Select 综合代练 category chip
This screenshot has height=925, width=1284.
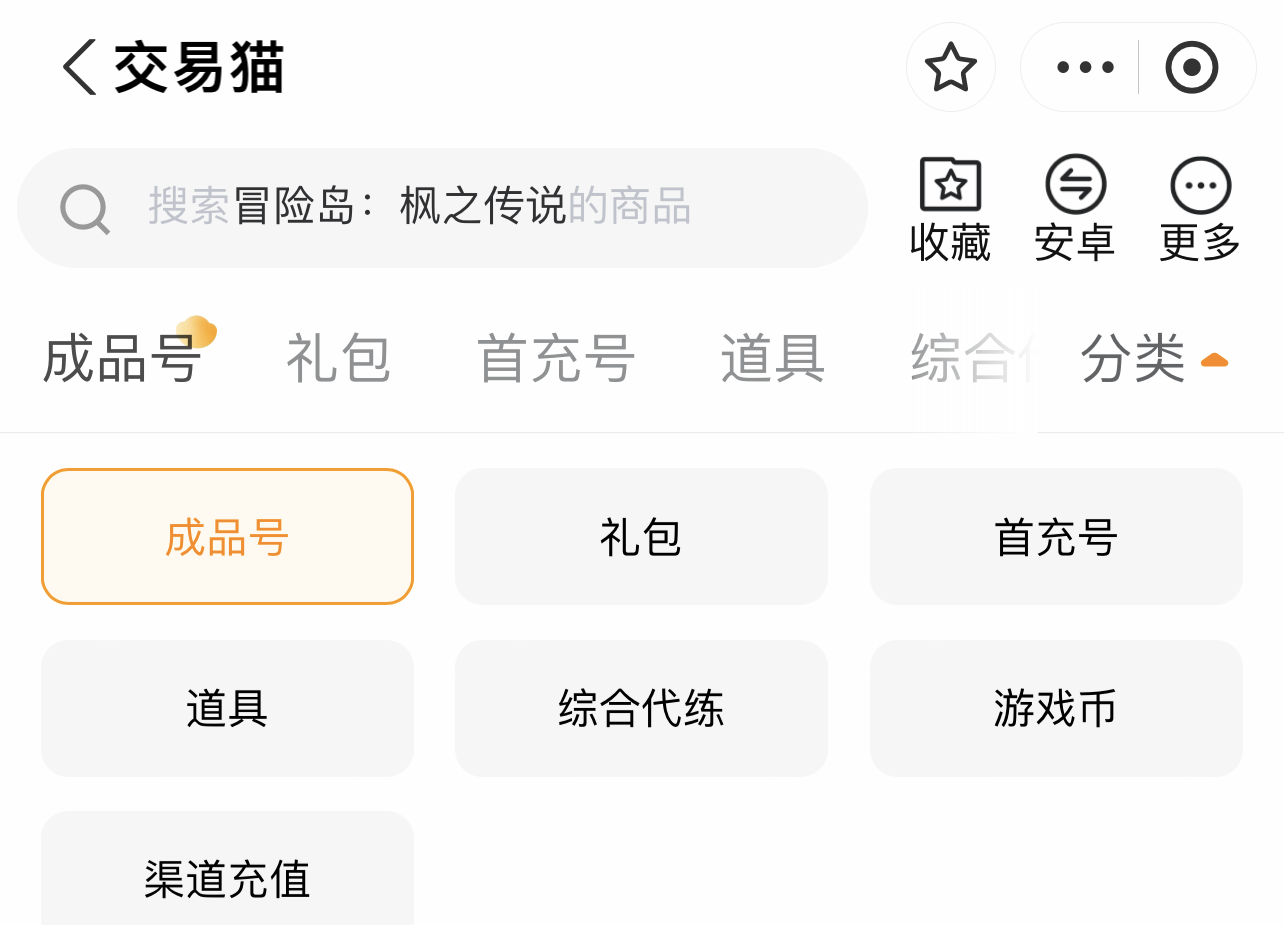pos(641,709)
